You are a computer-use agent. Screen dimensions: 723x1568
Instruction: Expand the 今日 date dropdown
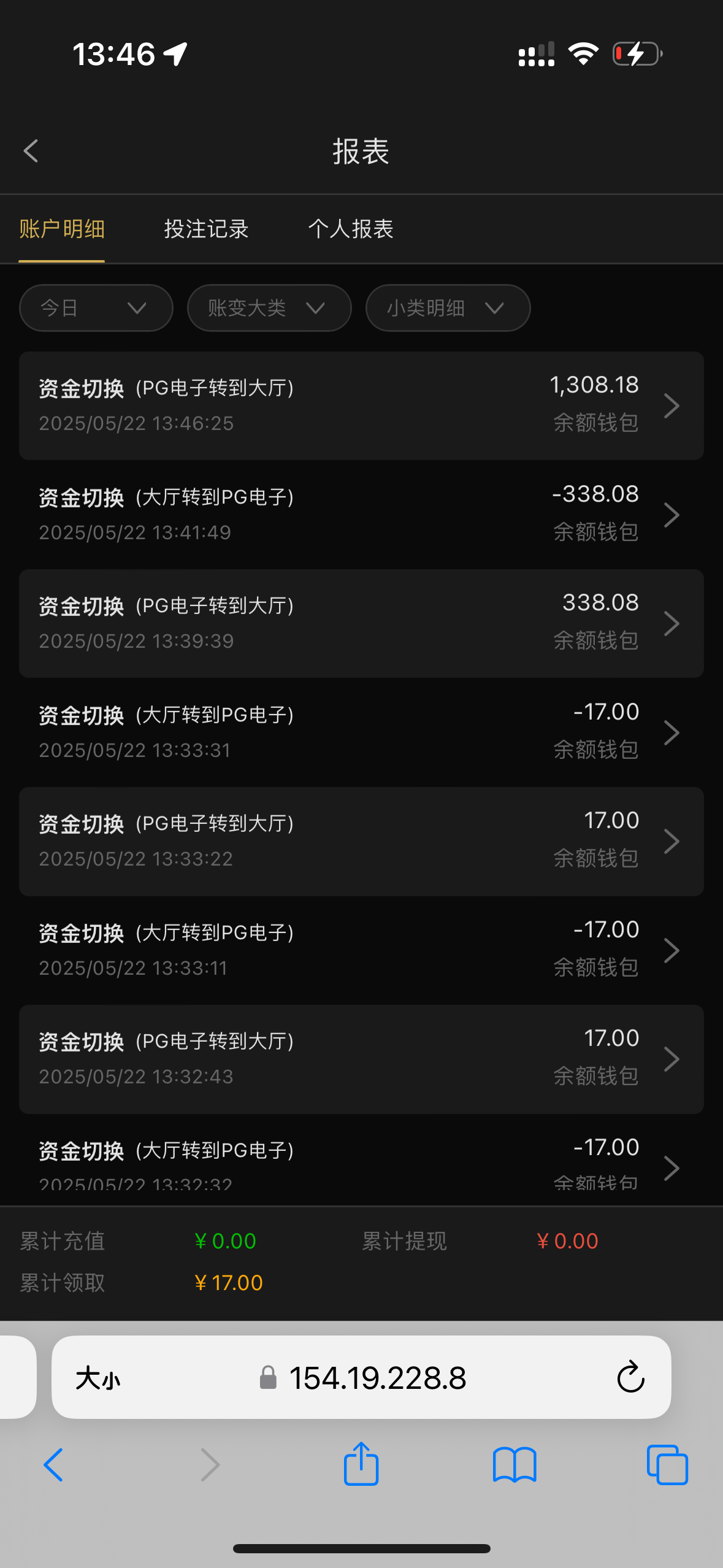96,308
